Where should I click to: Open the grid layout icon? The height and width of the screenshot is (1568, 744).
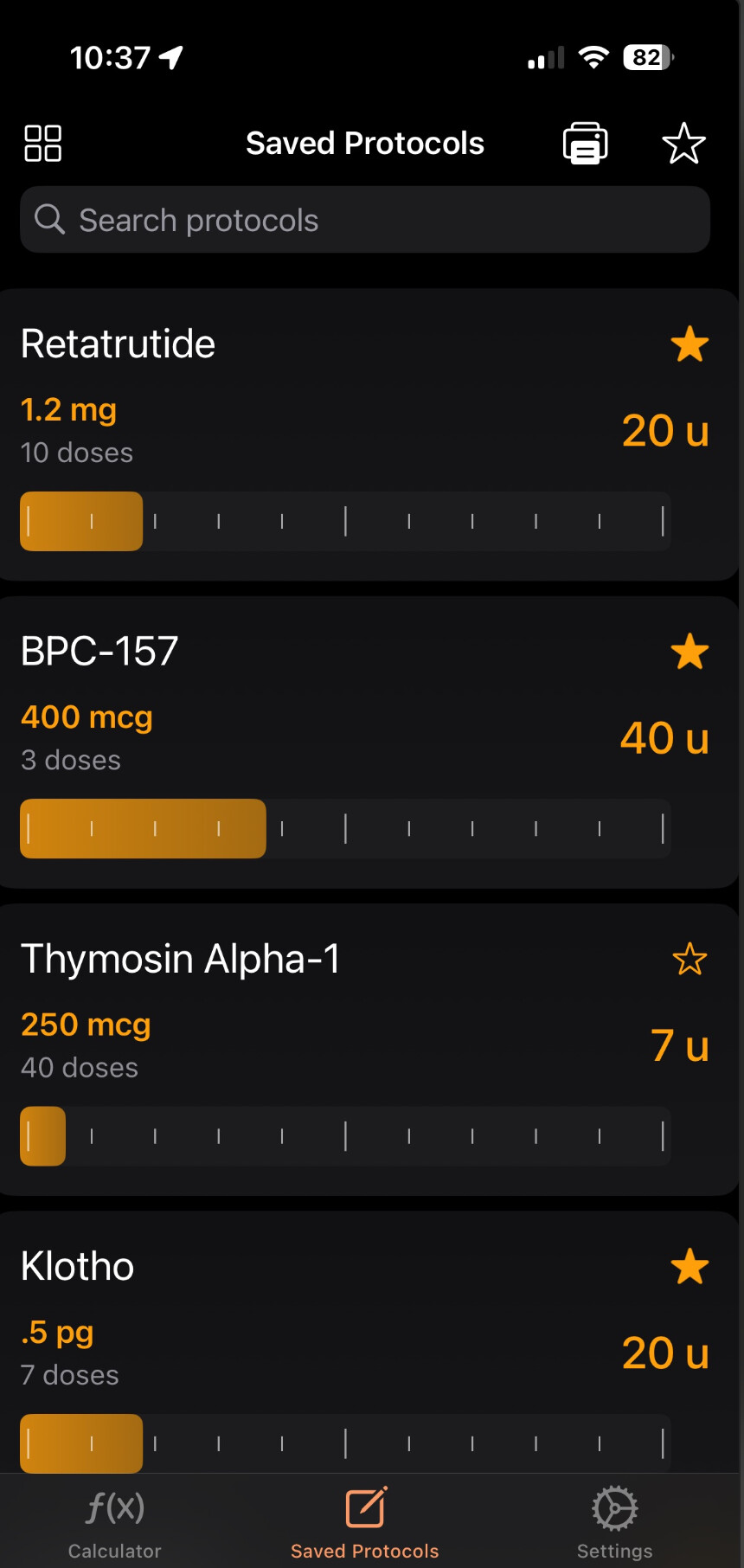(x=42, y=144)
